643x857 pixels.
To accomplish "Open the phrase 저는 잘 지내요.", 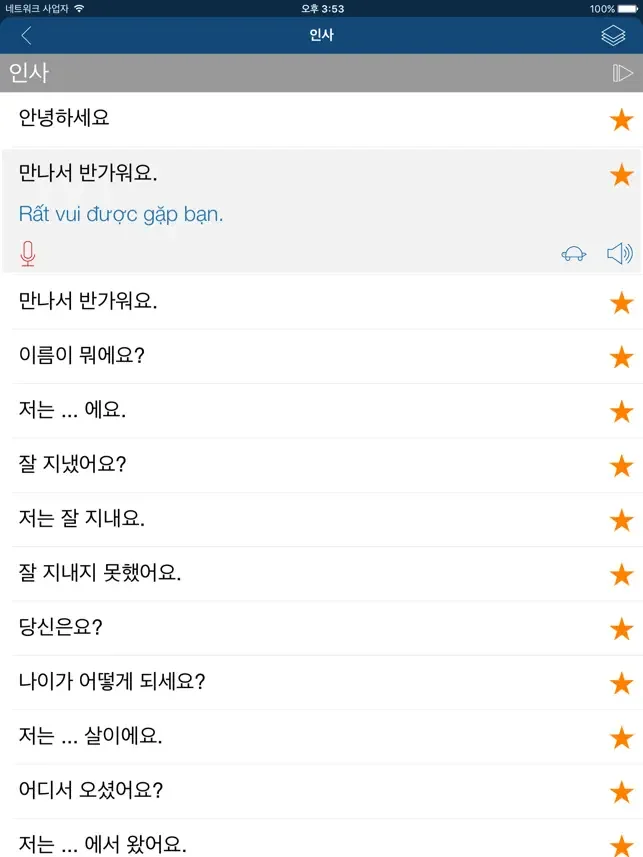I will pyautogui.click(x=322, y=519).
